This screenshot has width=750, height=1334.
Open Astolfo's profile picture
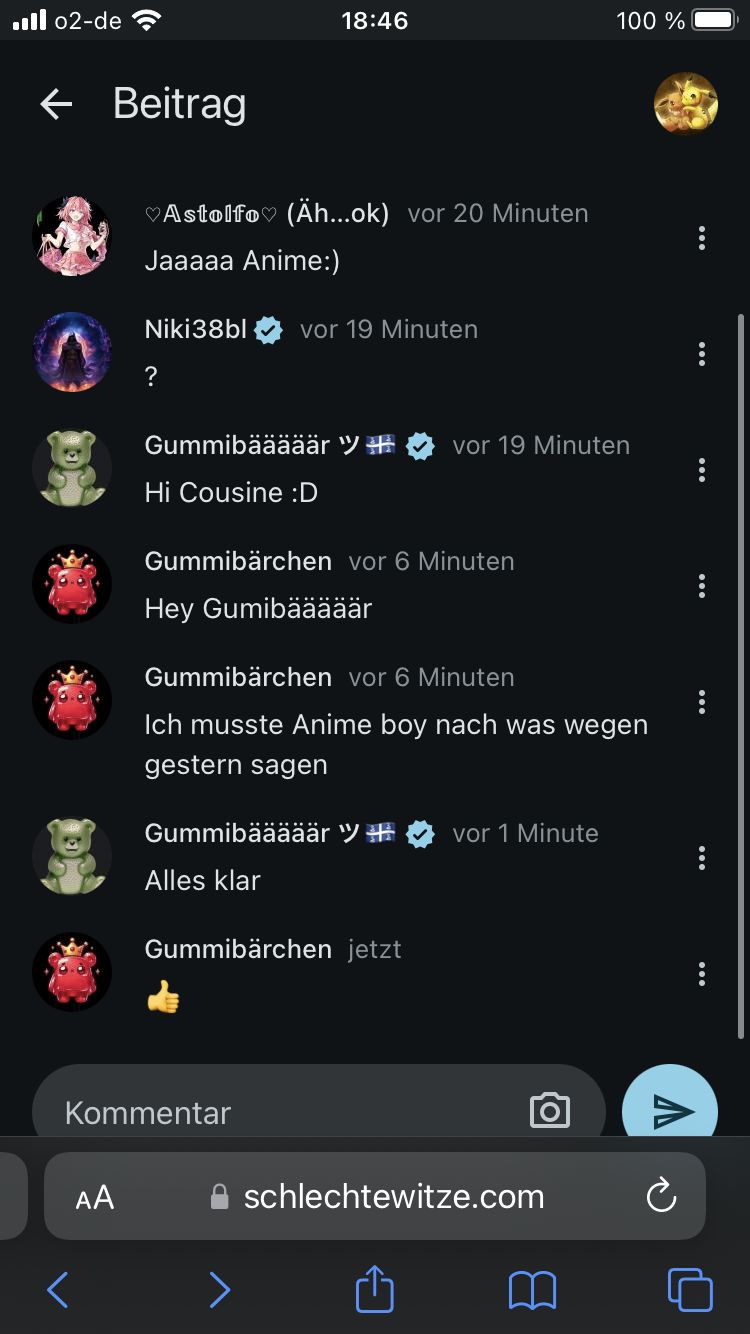point(72,236)
